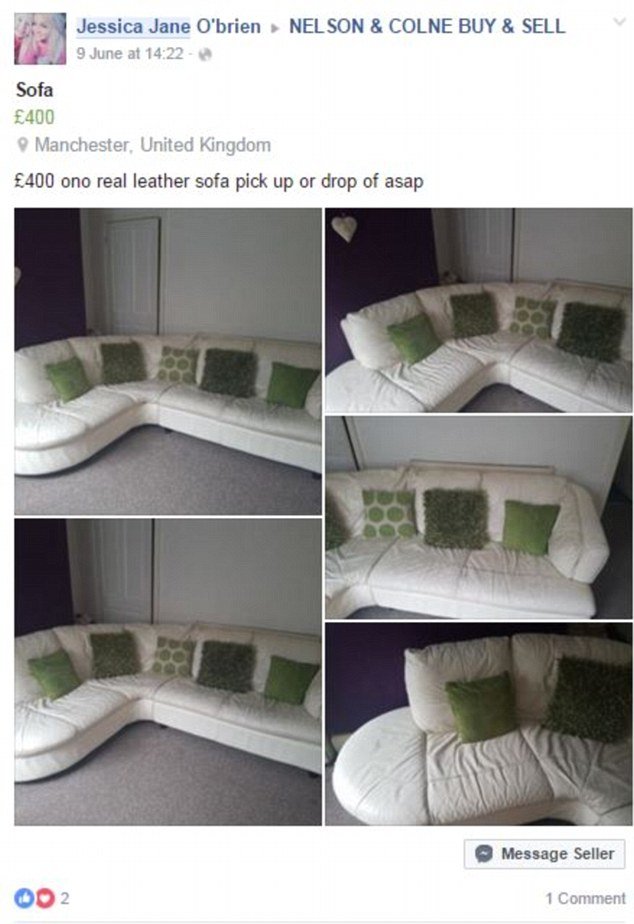This screenshot has width=634, height=924.
Task: Tap the Message Seller button
Action: pos(544,854)
